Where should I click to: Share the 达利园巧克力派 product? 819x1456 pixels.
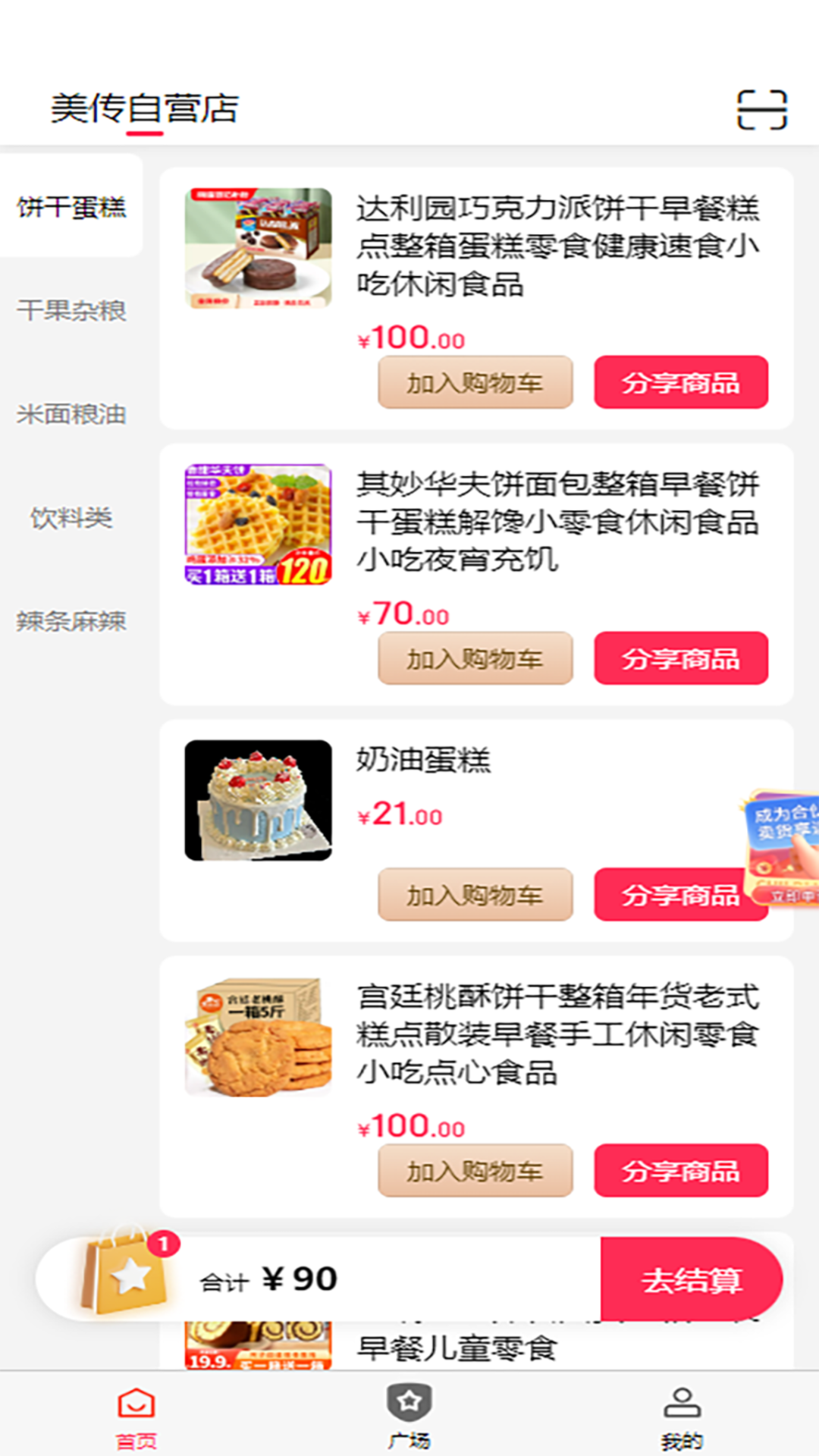pyautogui.click(x=680, y=382)
